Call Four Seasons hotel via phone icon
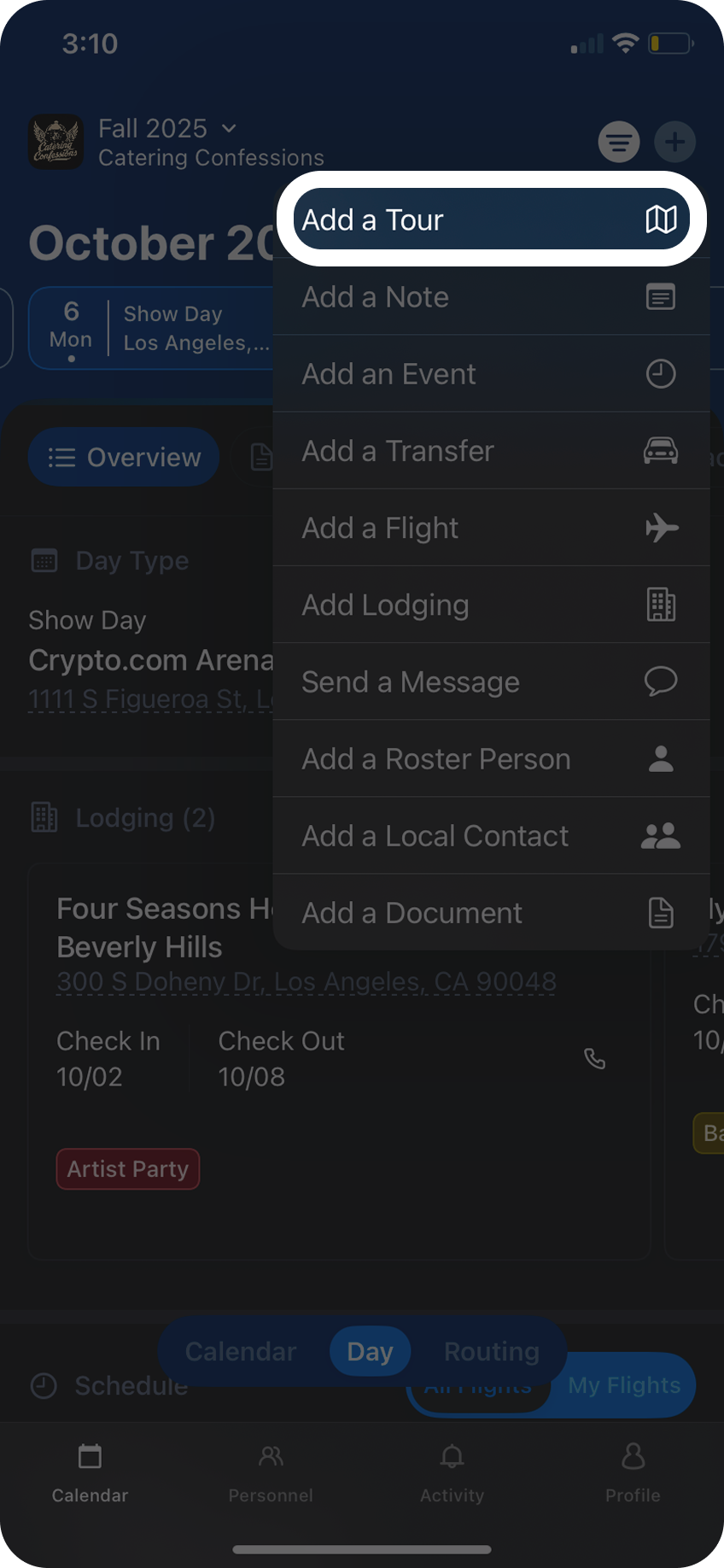The image size is (724, 1568). [x=594, y=1059]
